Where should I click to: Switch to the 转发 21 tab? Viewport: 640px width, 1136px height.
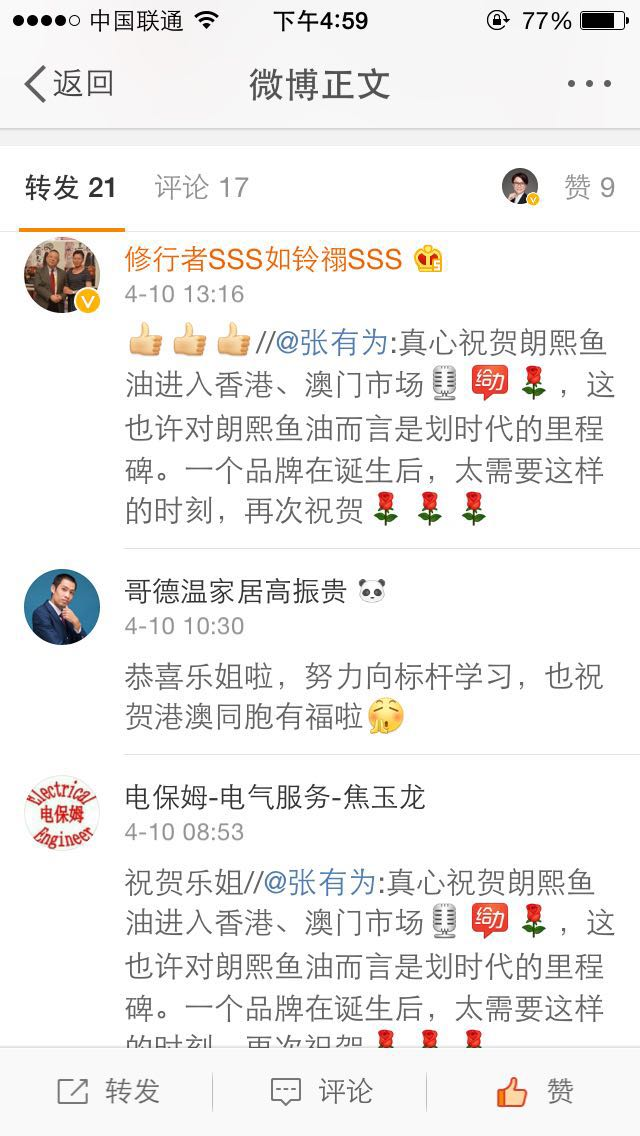(x=70, y=188)
